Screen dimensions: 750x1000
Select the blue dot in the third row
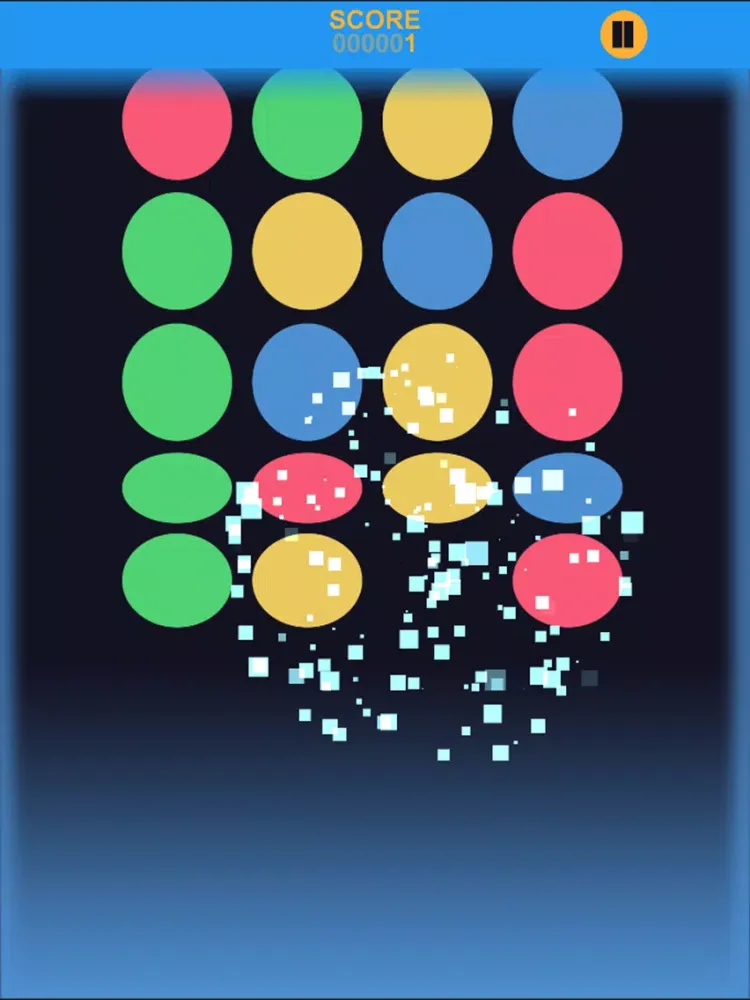coord(307,382)
